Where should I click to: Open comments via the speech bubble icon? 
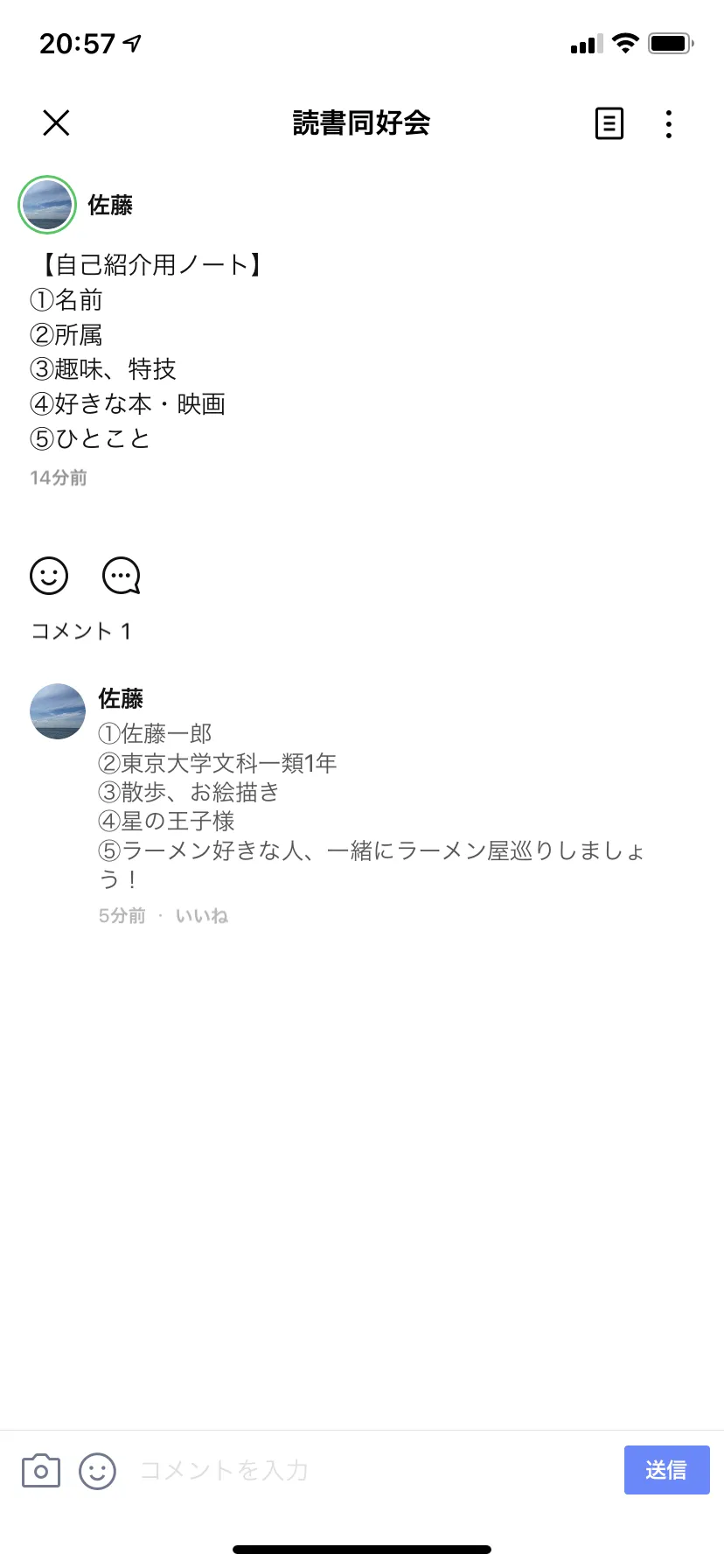[x=120, y=576]
